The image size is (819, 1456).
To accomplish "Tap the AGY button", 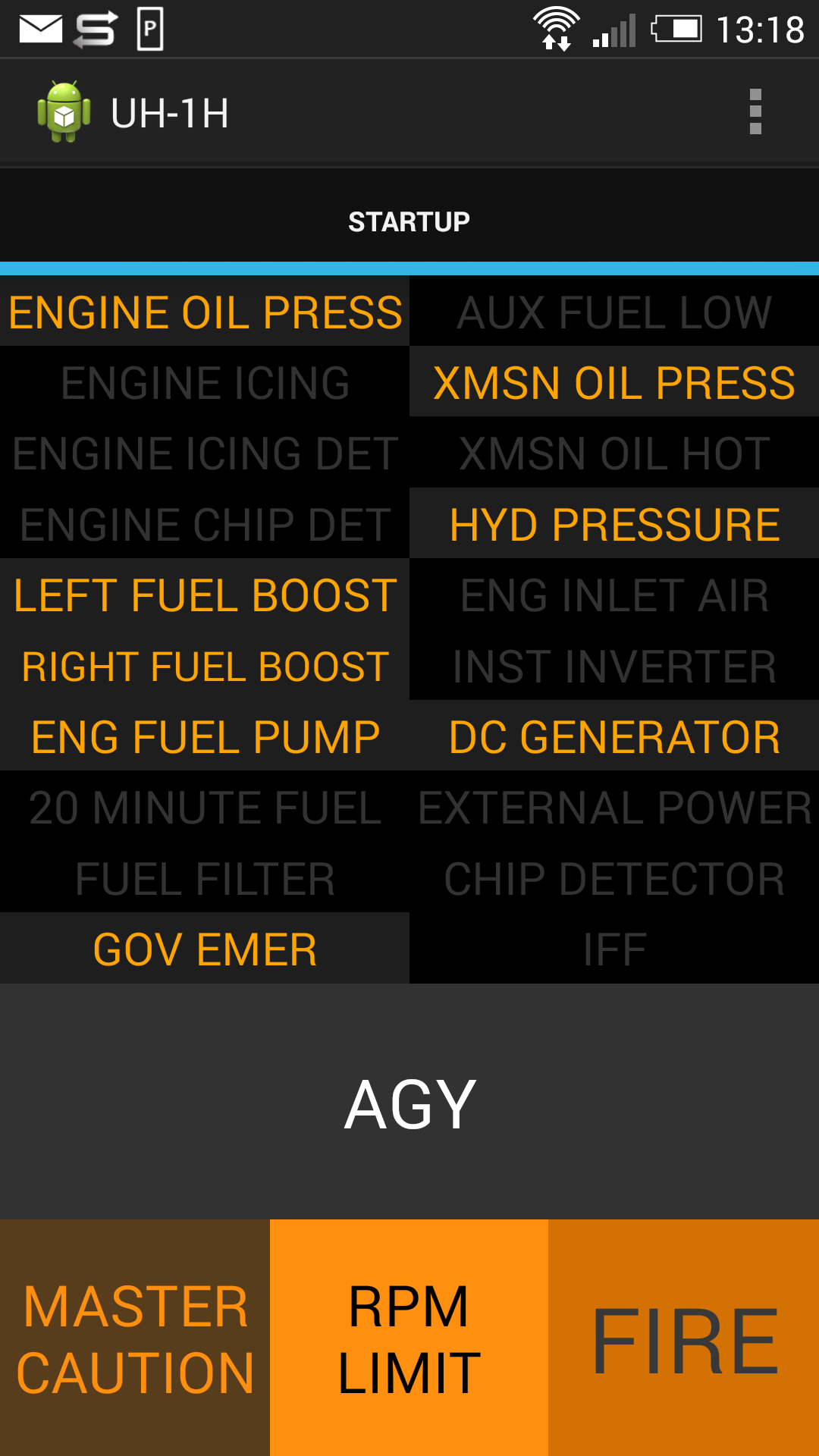I will (409, 1103).
